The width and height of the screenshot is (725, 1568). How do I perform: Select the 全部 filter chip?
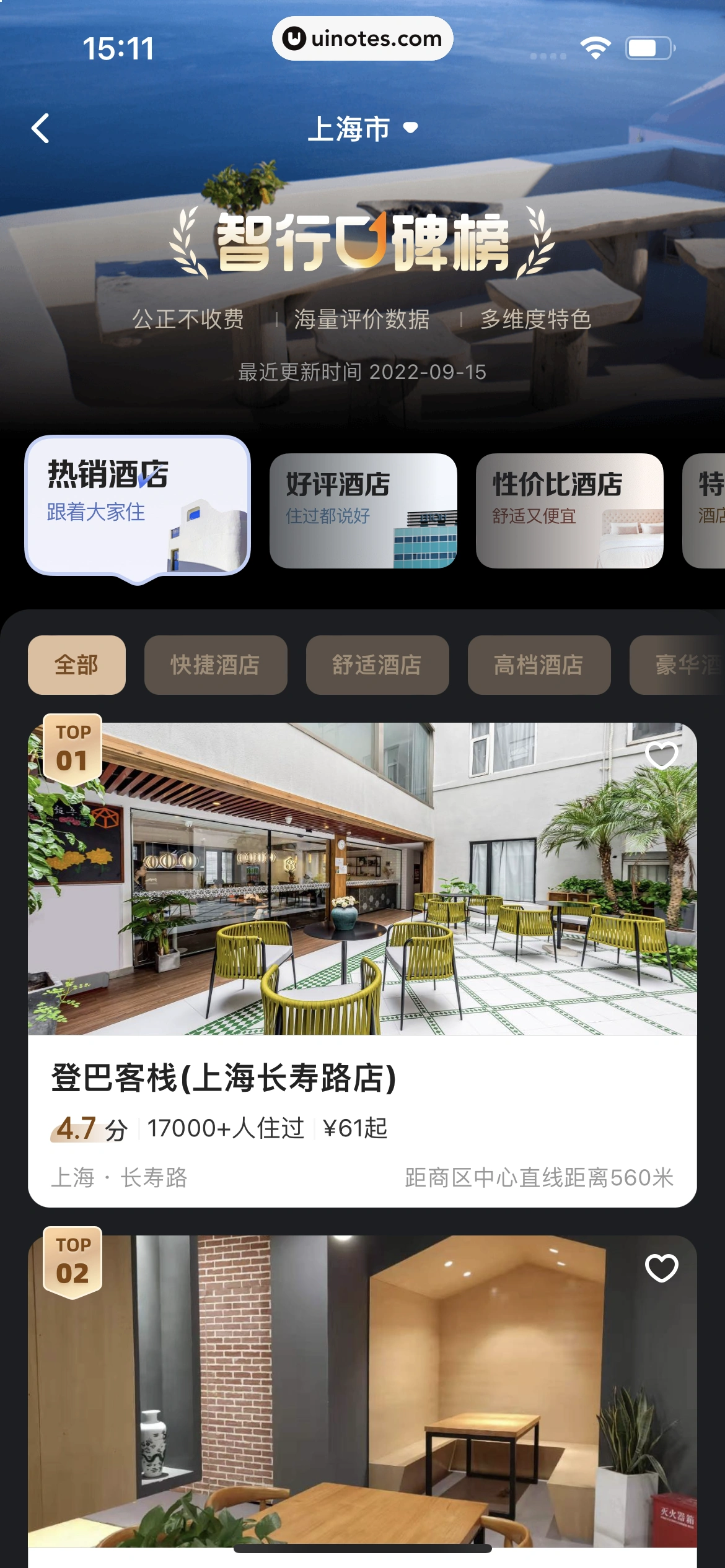point(77,664)
